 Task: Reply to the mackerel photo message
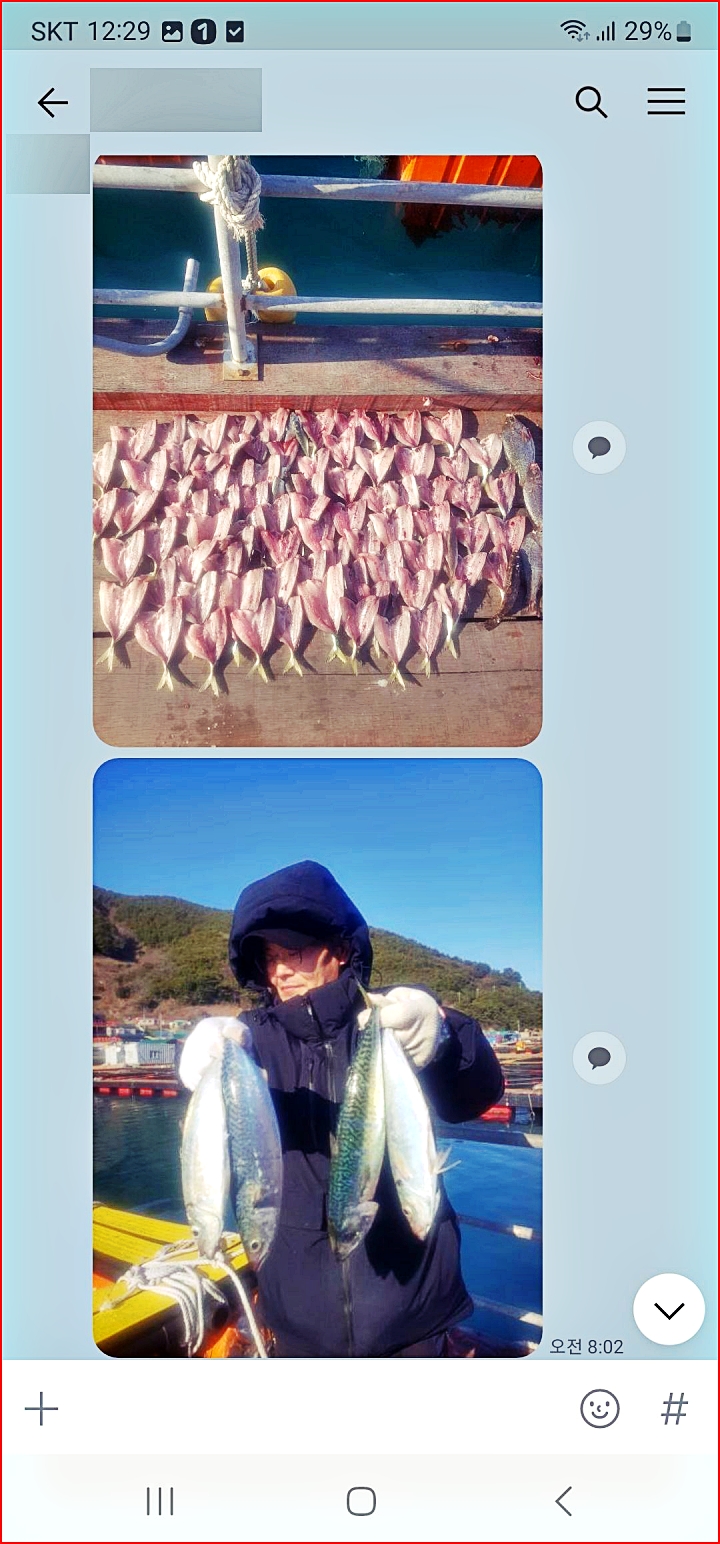(599, 1058)
